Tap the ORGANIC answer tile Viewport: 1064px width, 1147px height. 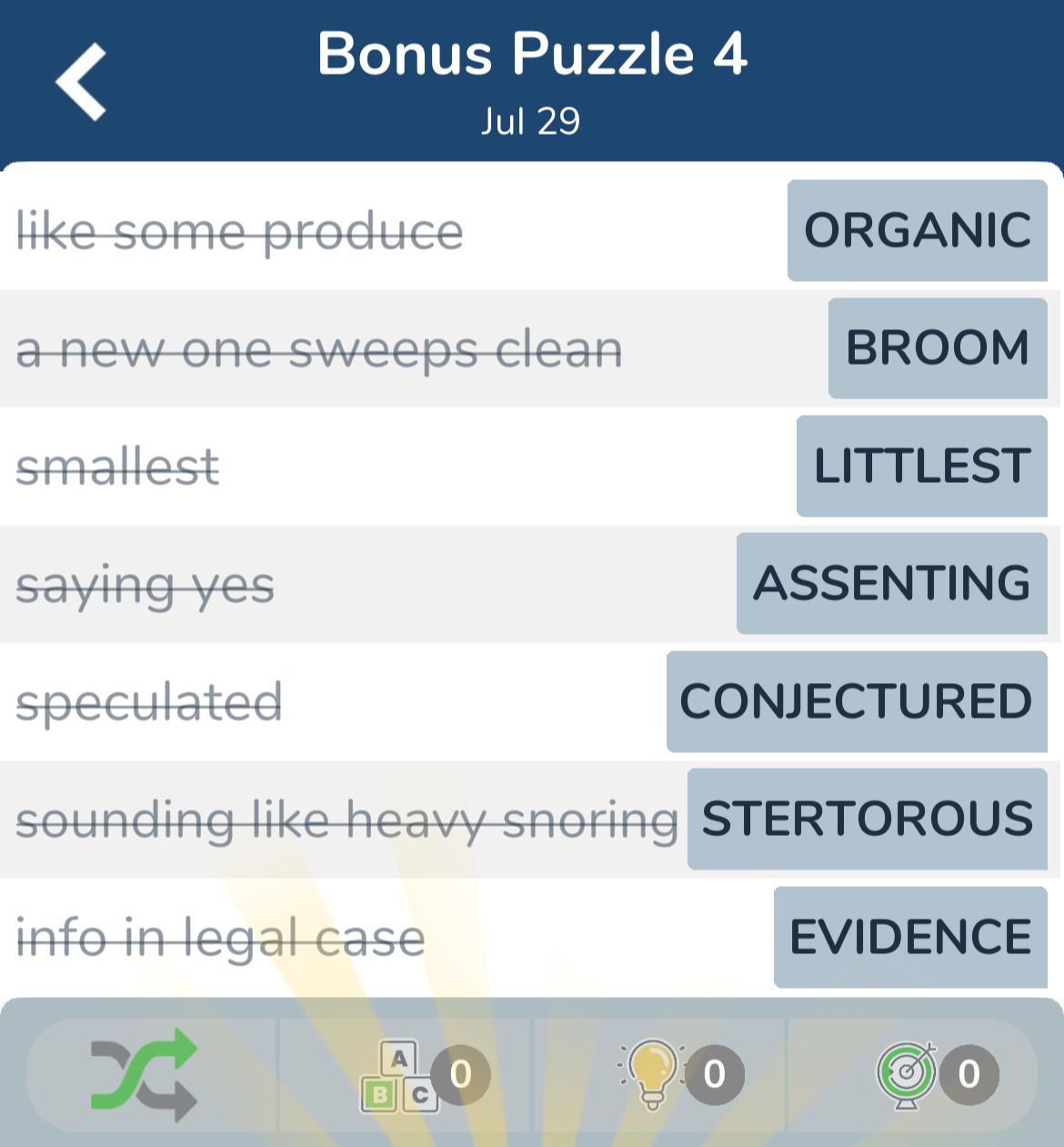tap(917, 230)
